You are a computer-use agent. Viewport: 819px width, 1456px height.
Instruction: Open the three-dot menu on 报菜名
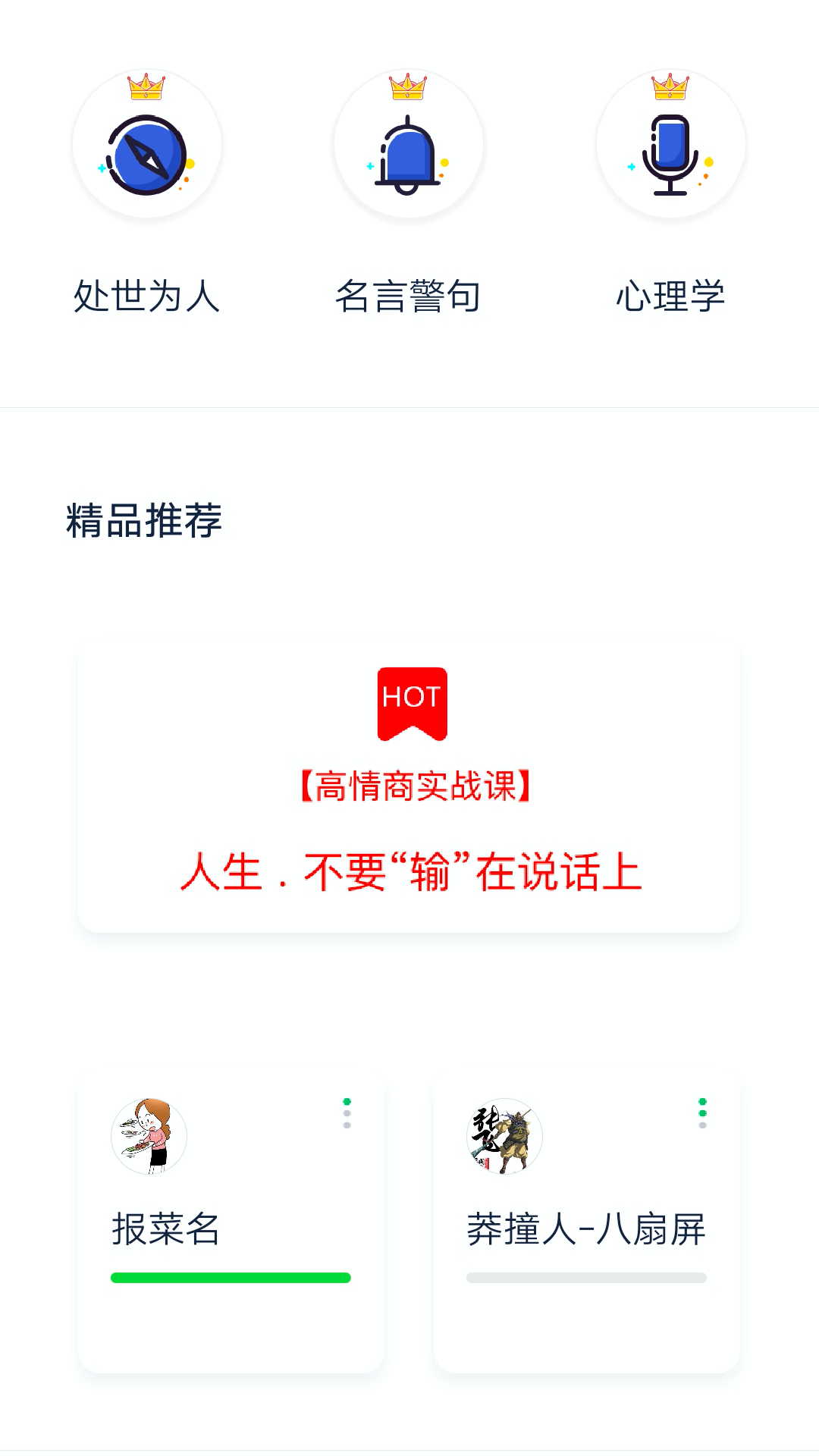click(x=347, y=1112)
